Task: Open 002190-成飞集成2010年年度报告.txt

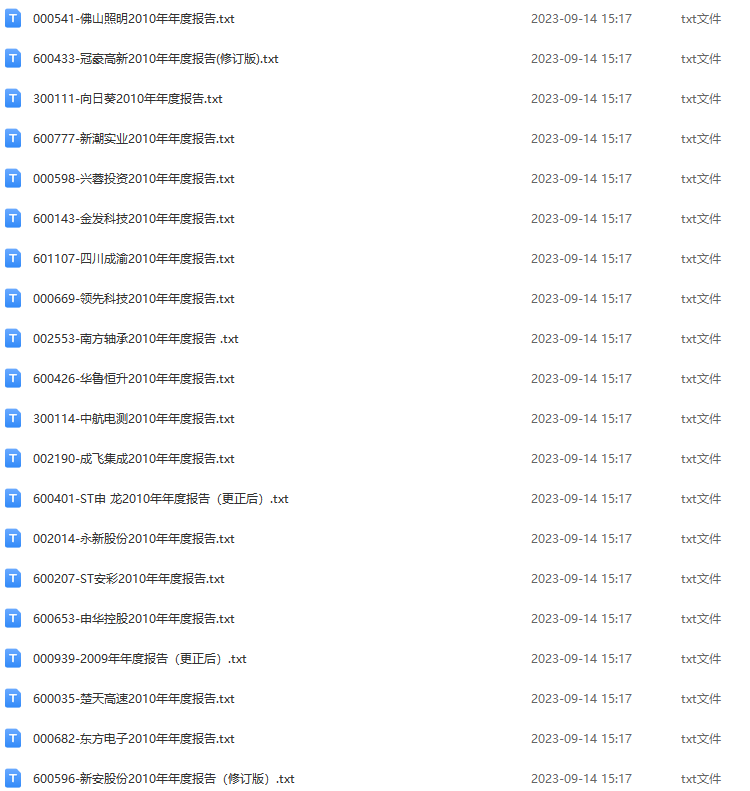Action: (x=133, y=459)
